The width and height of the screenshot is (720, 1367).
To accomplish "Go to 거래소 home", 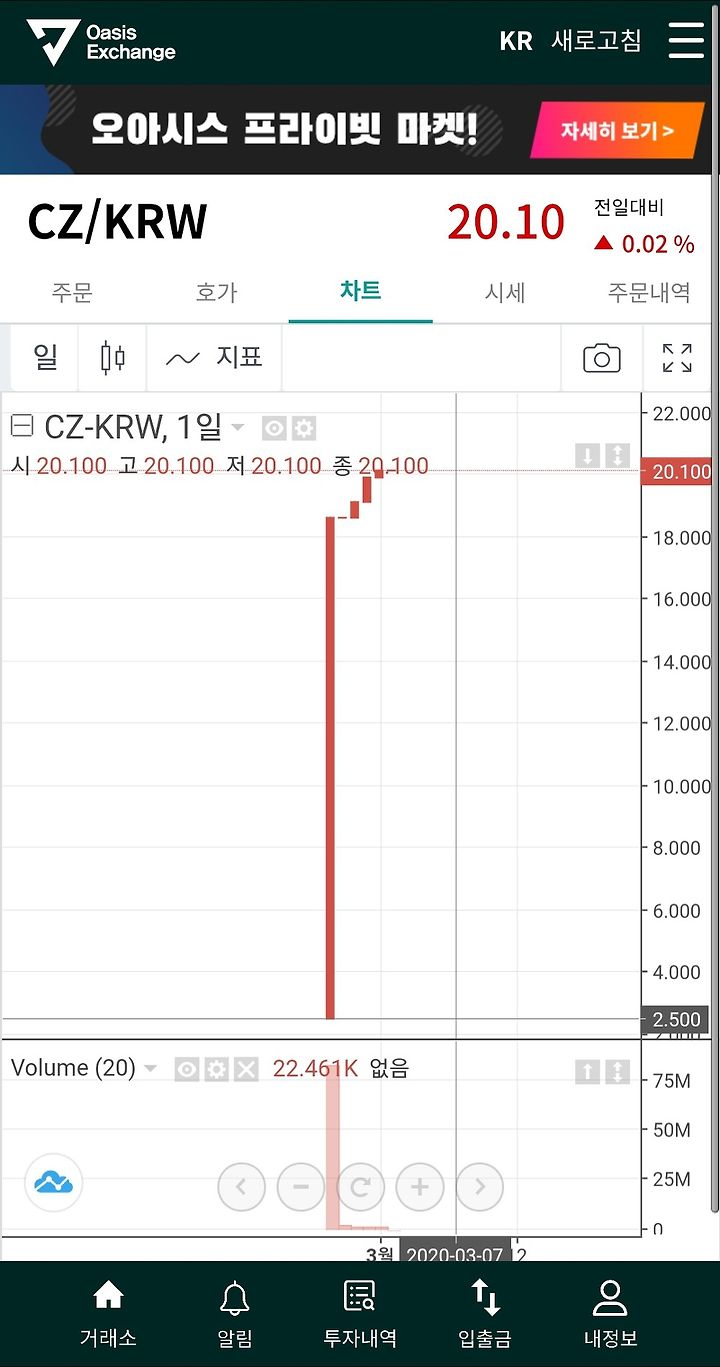I will pos(108,1314).
